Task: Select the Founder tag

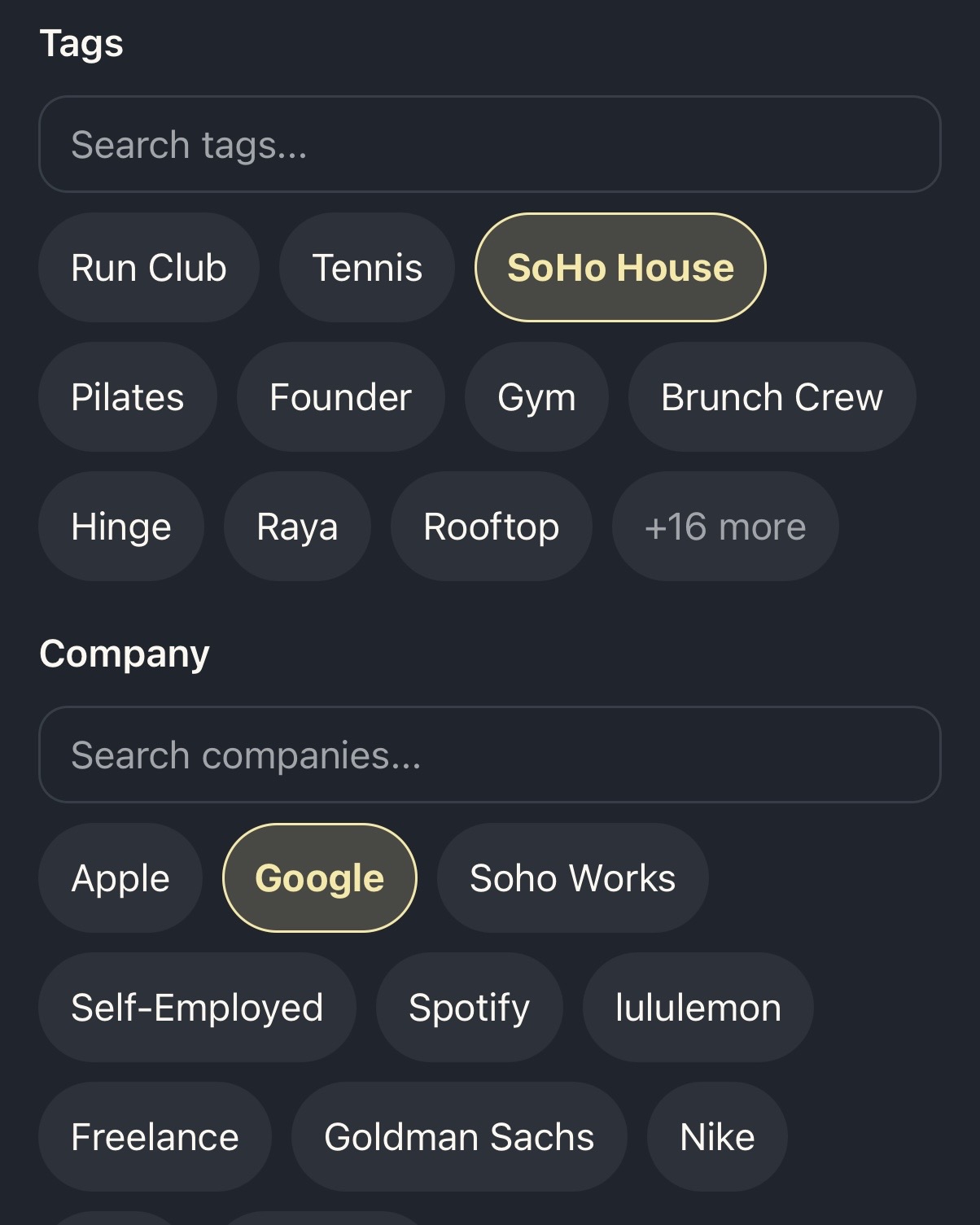Action: (x=340, y=396)
